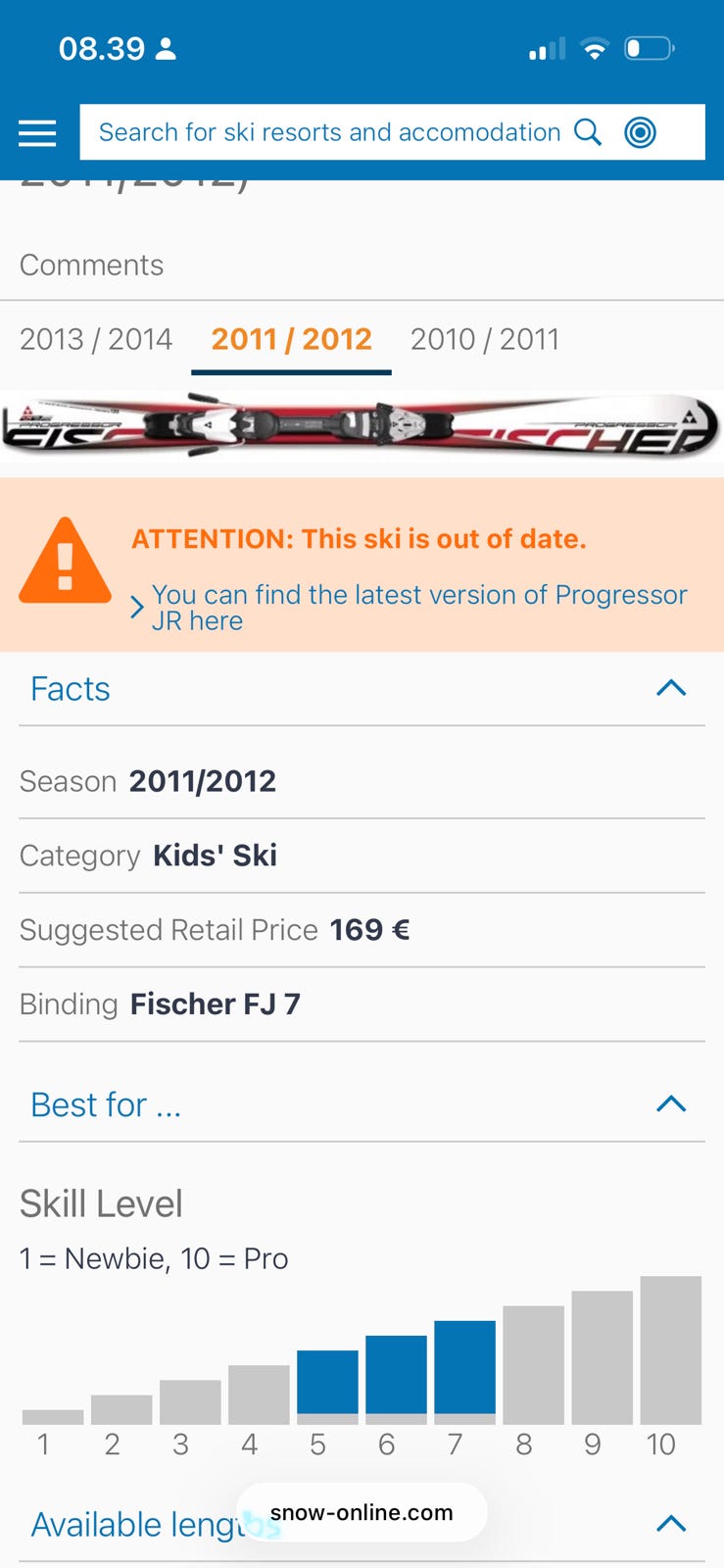This screenshot has height=1568, width=724.
Task: Switch to the 2013 / 2014 season tab
Action: [96, 339]
